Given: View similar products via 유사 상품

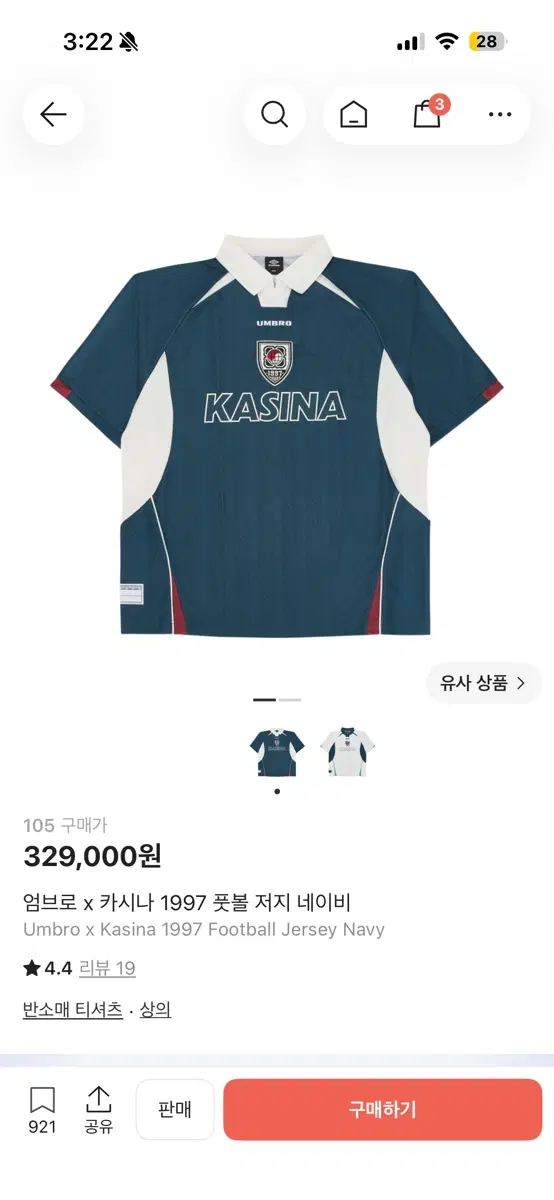Looking at the screenshot, I should tap(483, 684).
